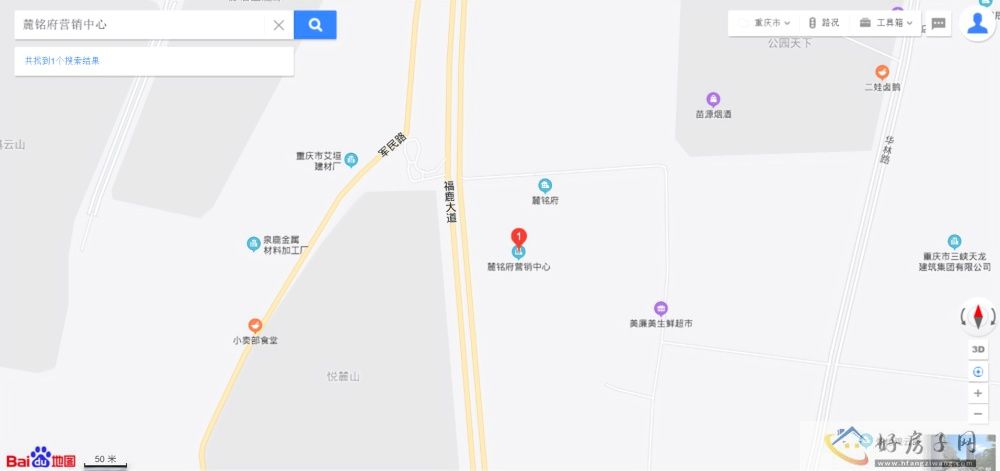Tap the search box with 麓铭府营销中心
Image resolution: width=1000 pixels, height=471 pixels.
point(140,25)
